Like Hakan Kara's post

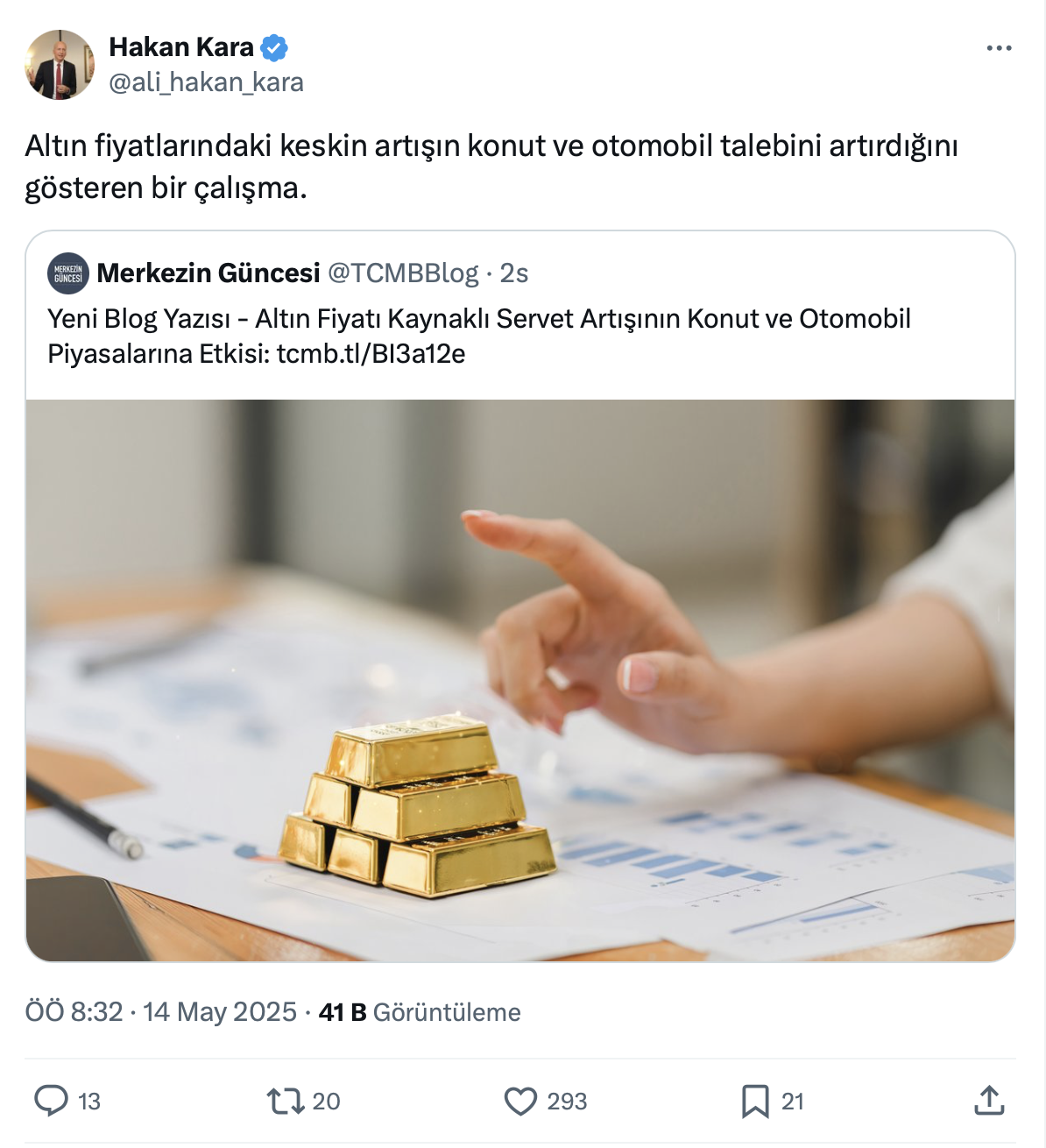point(520,1101)
